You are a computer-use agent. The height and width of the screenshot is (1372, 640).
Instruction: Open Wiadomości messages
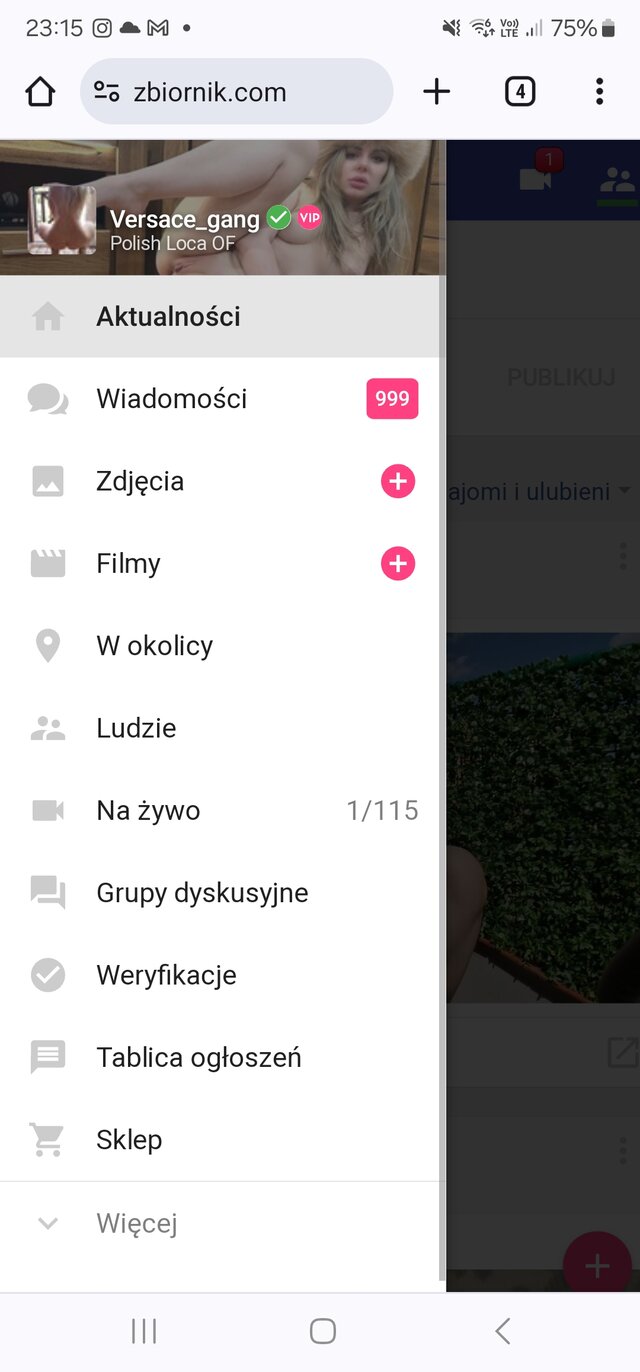click(x=171, y=399)
